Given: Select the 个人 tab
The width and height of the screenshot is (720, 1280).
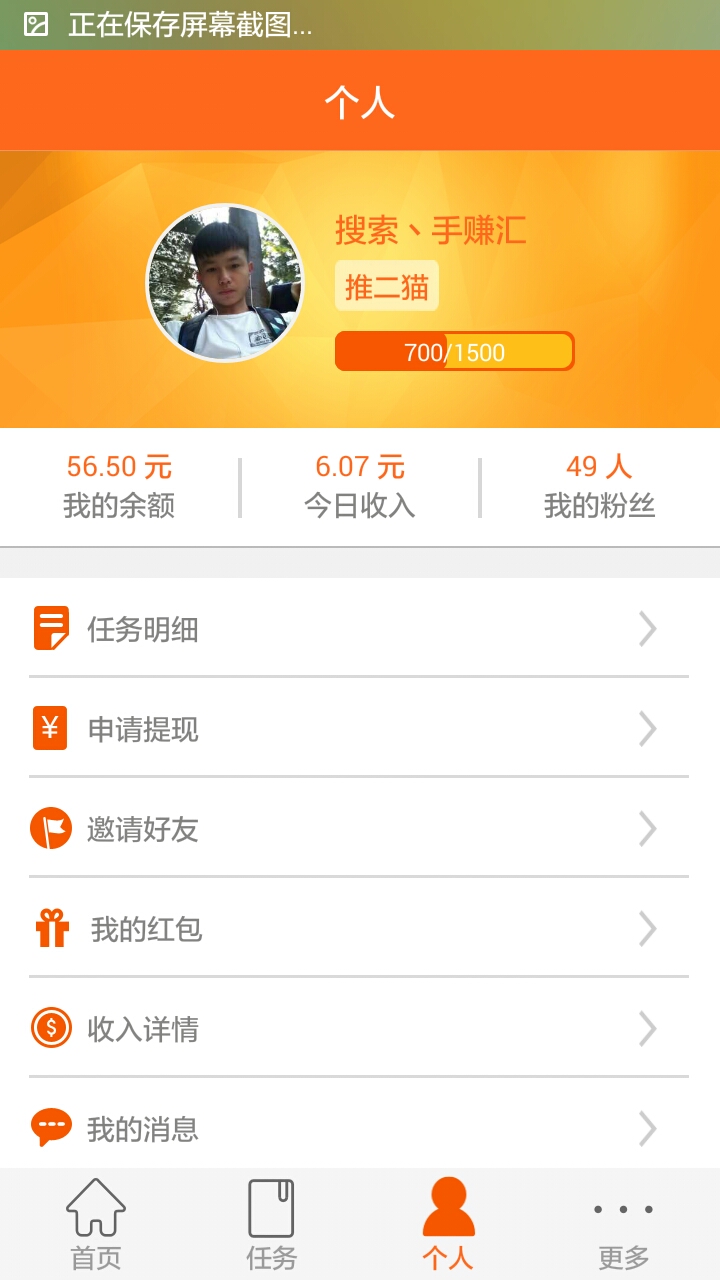Looking at the screenshot, I should (448, 1224).
